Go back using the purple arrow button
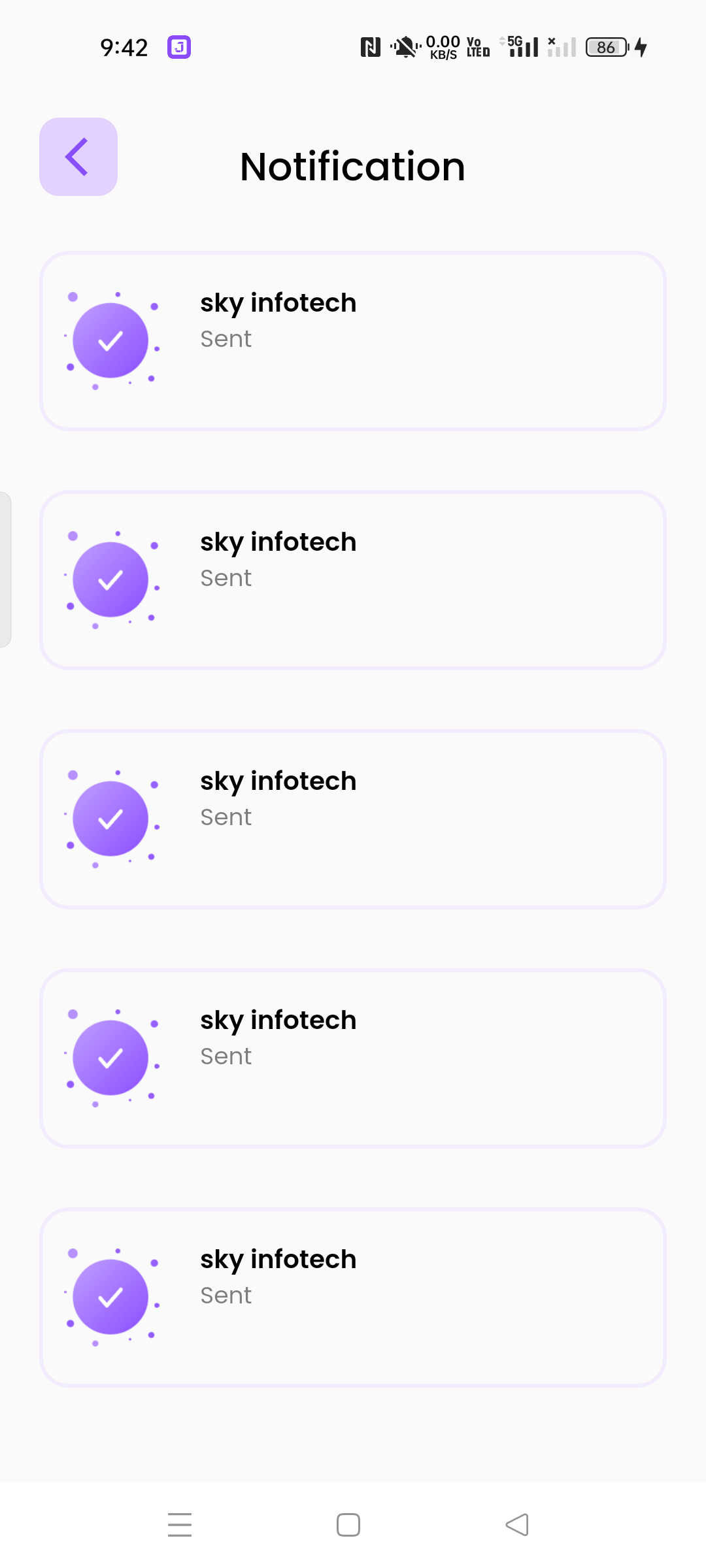The image size is (706, 1568). [x=78, y=157]
